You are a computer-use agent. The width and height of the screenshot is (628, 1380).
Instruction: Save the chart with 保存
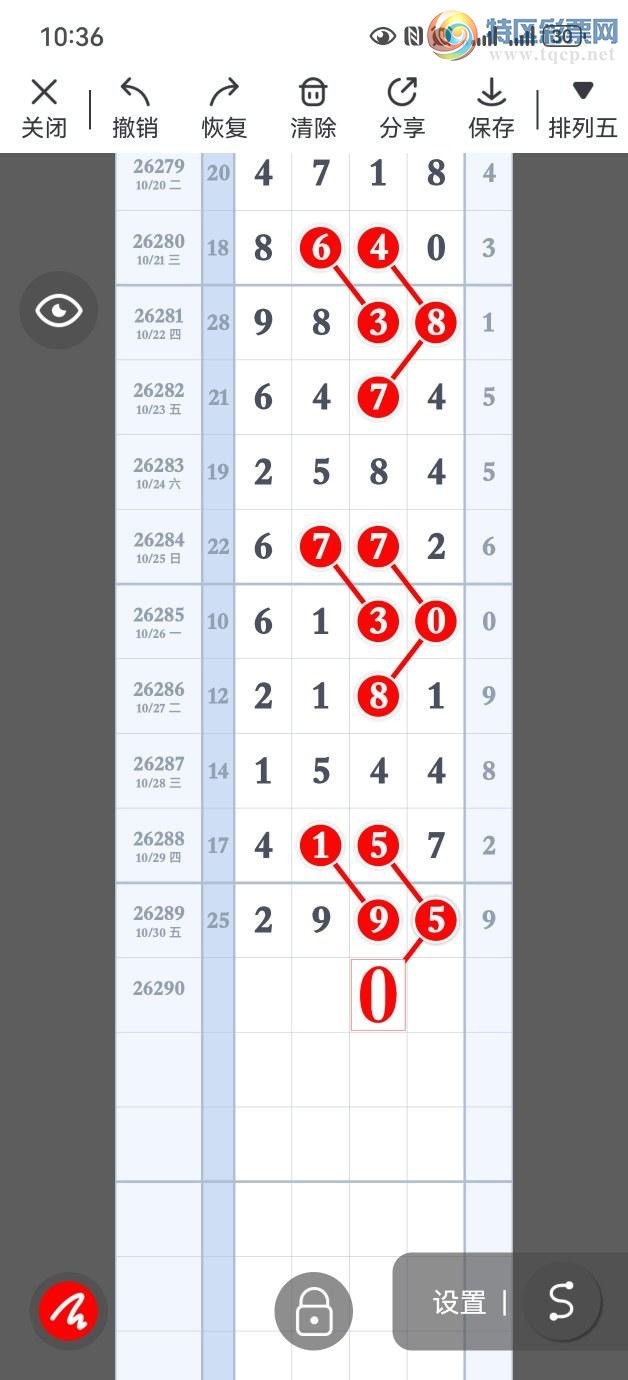pos(491,108)
